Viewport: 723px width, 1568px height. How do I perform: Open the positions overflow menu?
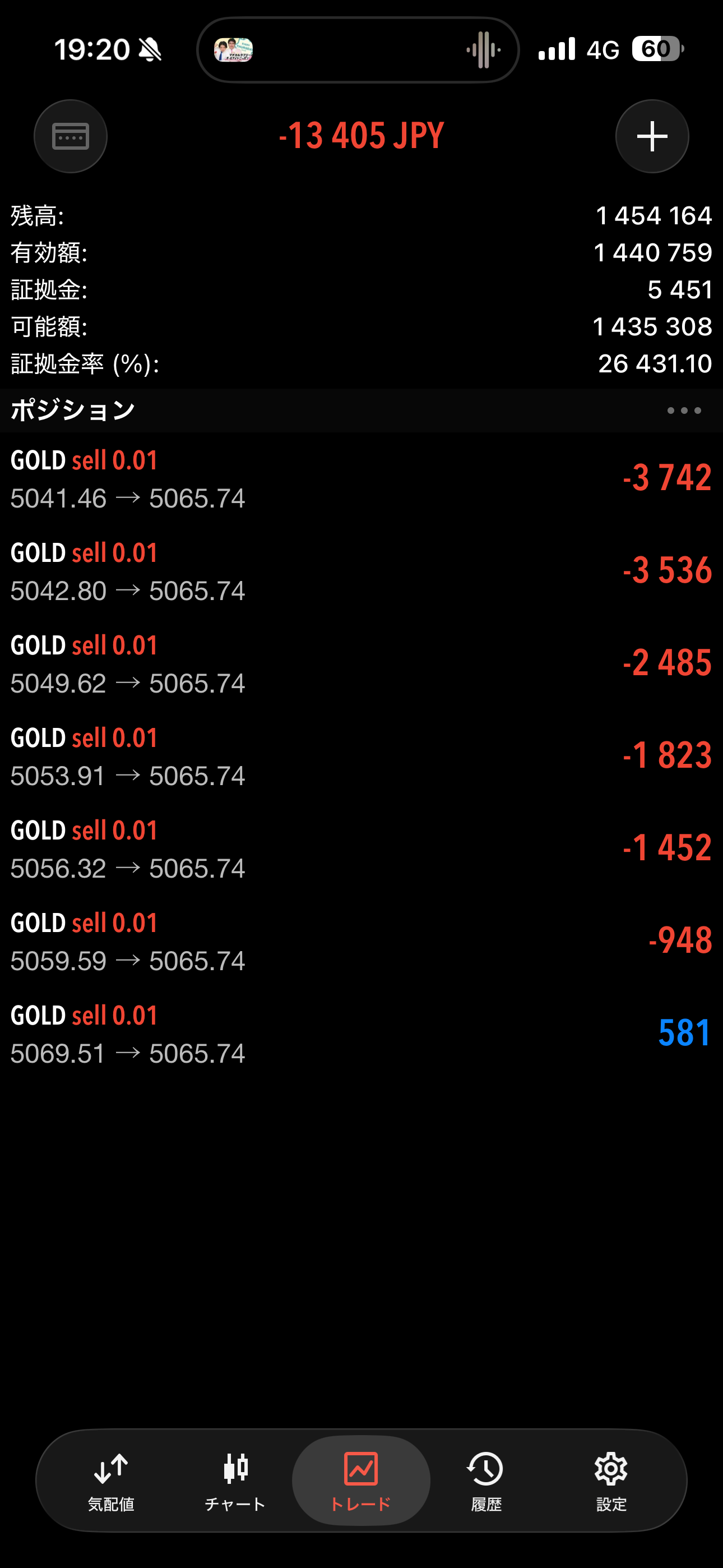point(683,411)
